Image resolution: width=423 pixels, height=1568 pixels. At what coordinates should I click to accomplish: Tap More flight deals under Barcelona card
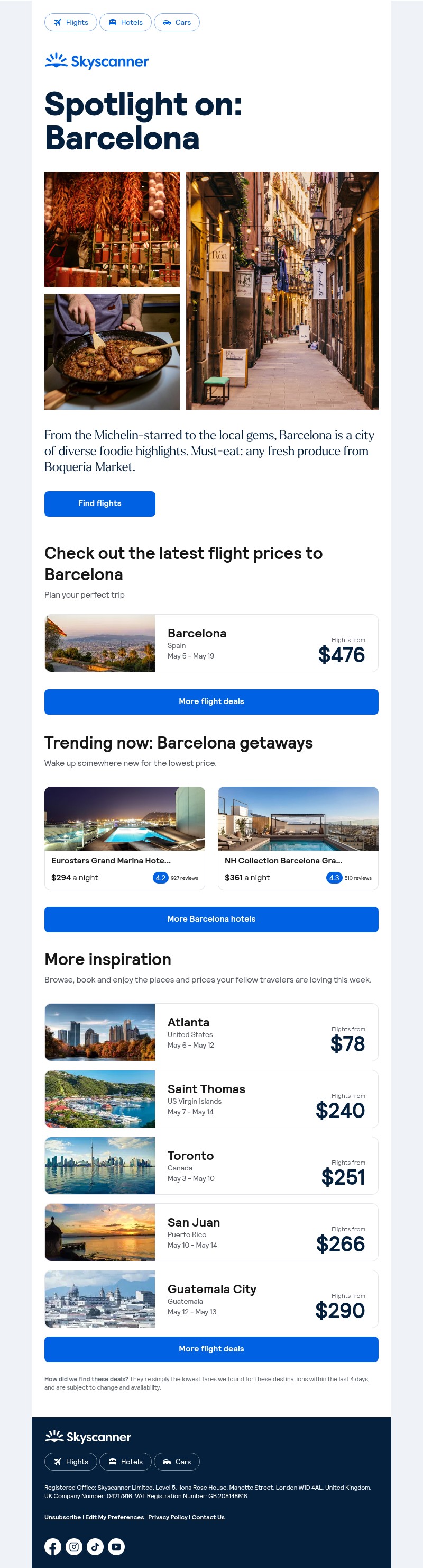click(211, 701)
